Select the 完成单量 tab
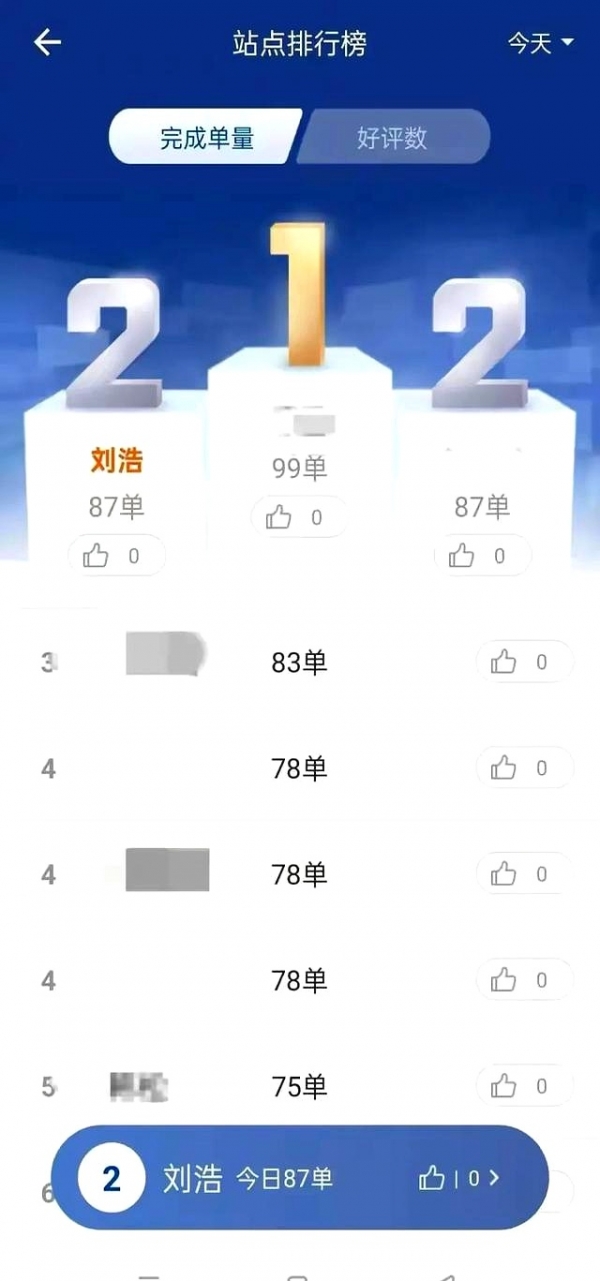Screen dimensions: 600x1281 click(x=207, y=138)
